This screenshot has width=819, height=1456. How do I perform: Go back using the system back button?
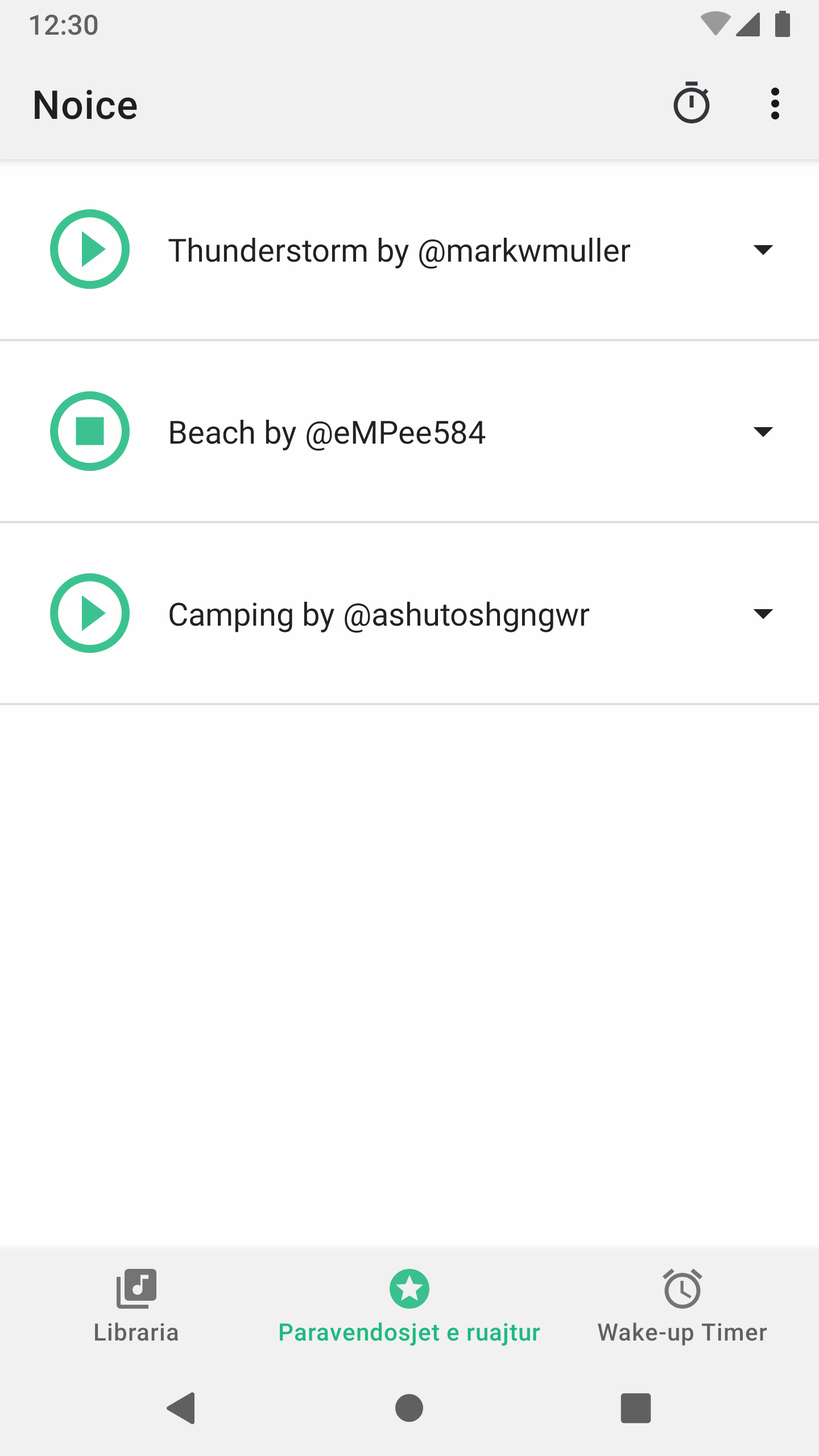click(x=181, y=1408)
